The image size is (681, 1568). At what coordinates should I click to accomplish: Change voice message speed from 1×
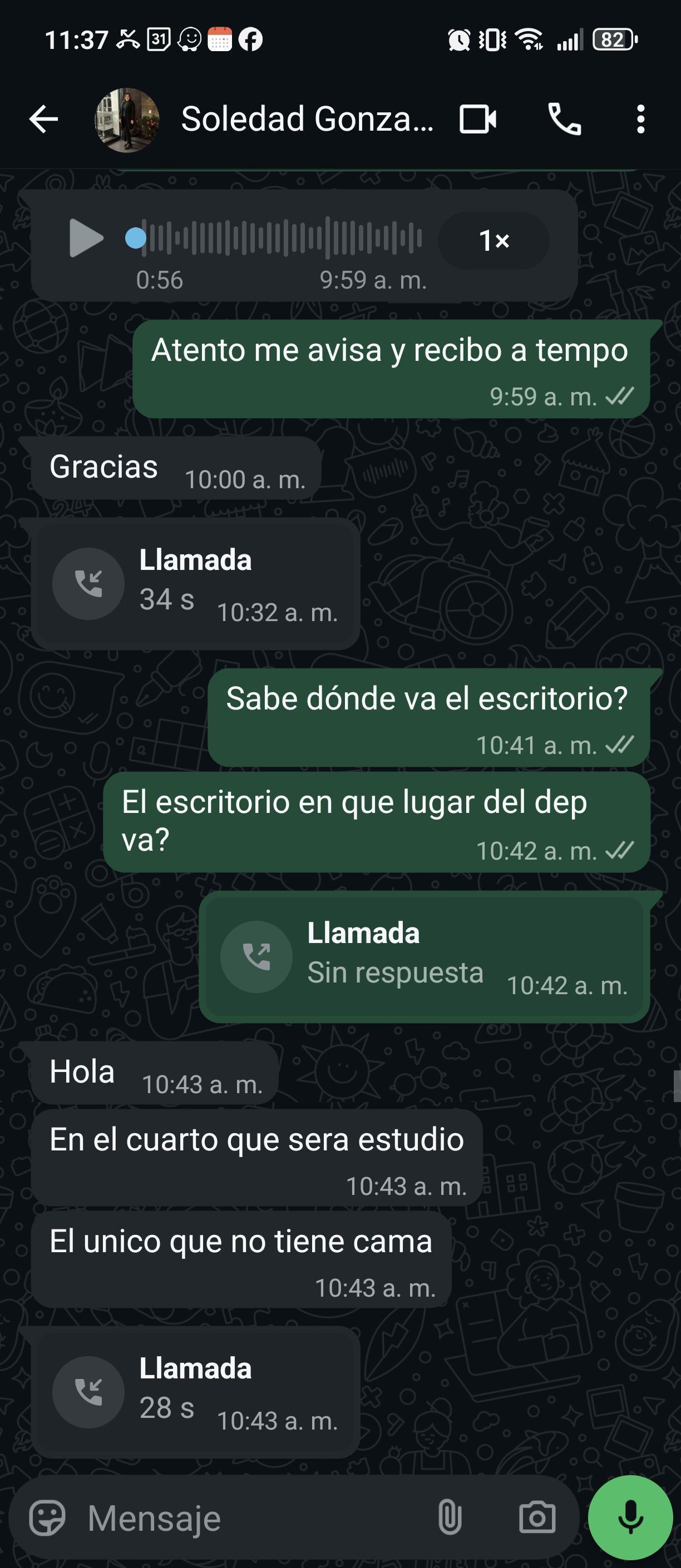tap(494, 240)
